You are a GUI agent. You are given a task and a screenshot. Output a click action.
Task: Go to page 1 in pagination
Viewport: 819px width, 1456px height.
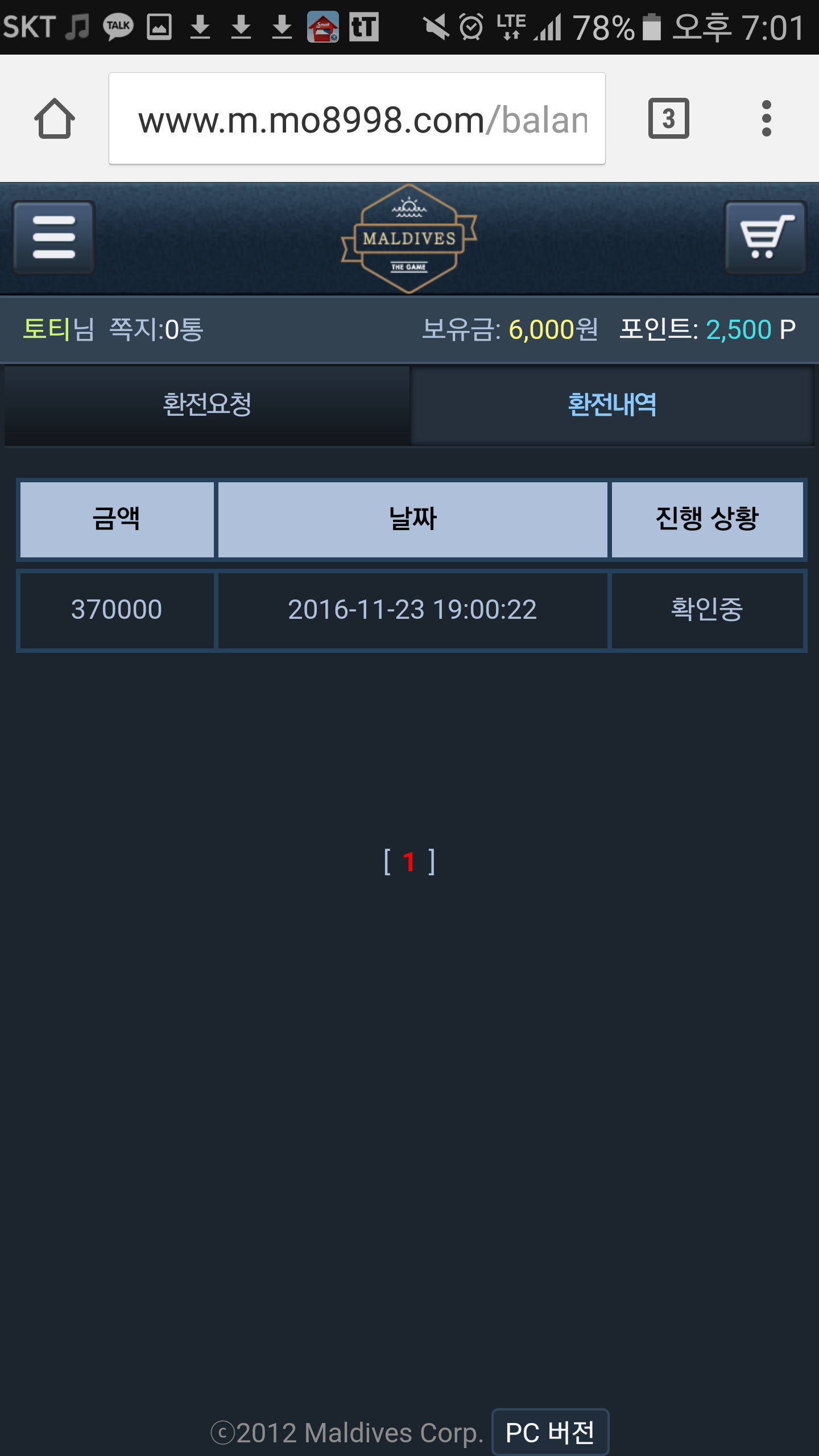tap(409, 862)
